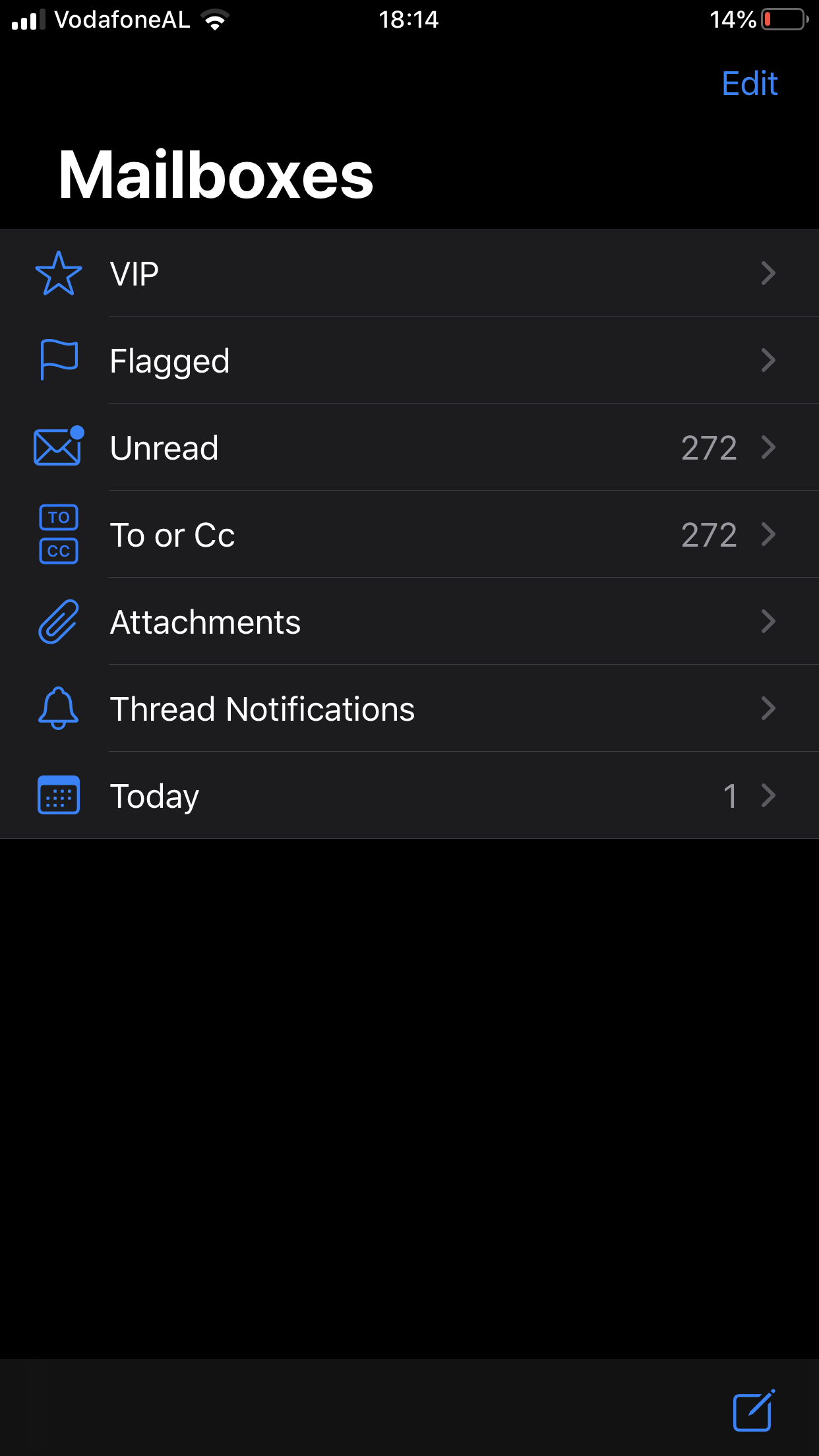
Task: Open the To or Cc mailbox
Action: 409,534
